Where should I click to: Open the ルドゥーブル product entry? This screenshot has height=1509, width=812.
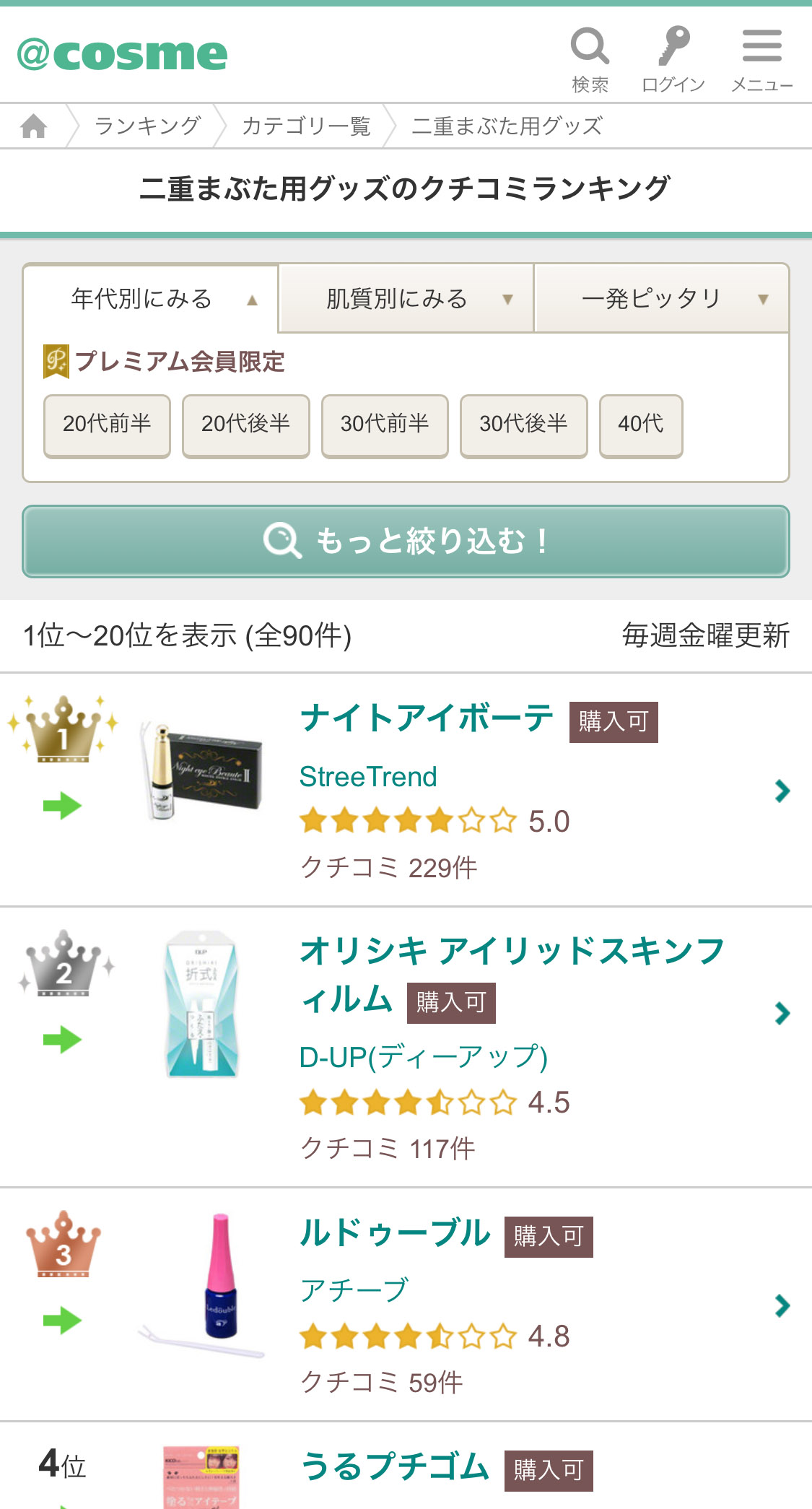(395, 1233)
